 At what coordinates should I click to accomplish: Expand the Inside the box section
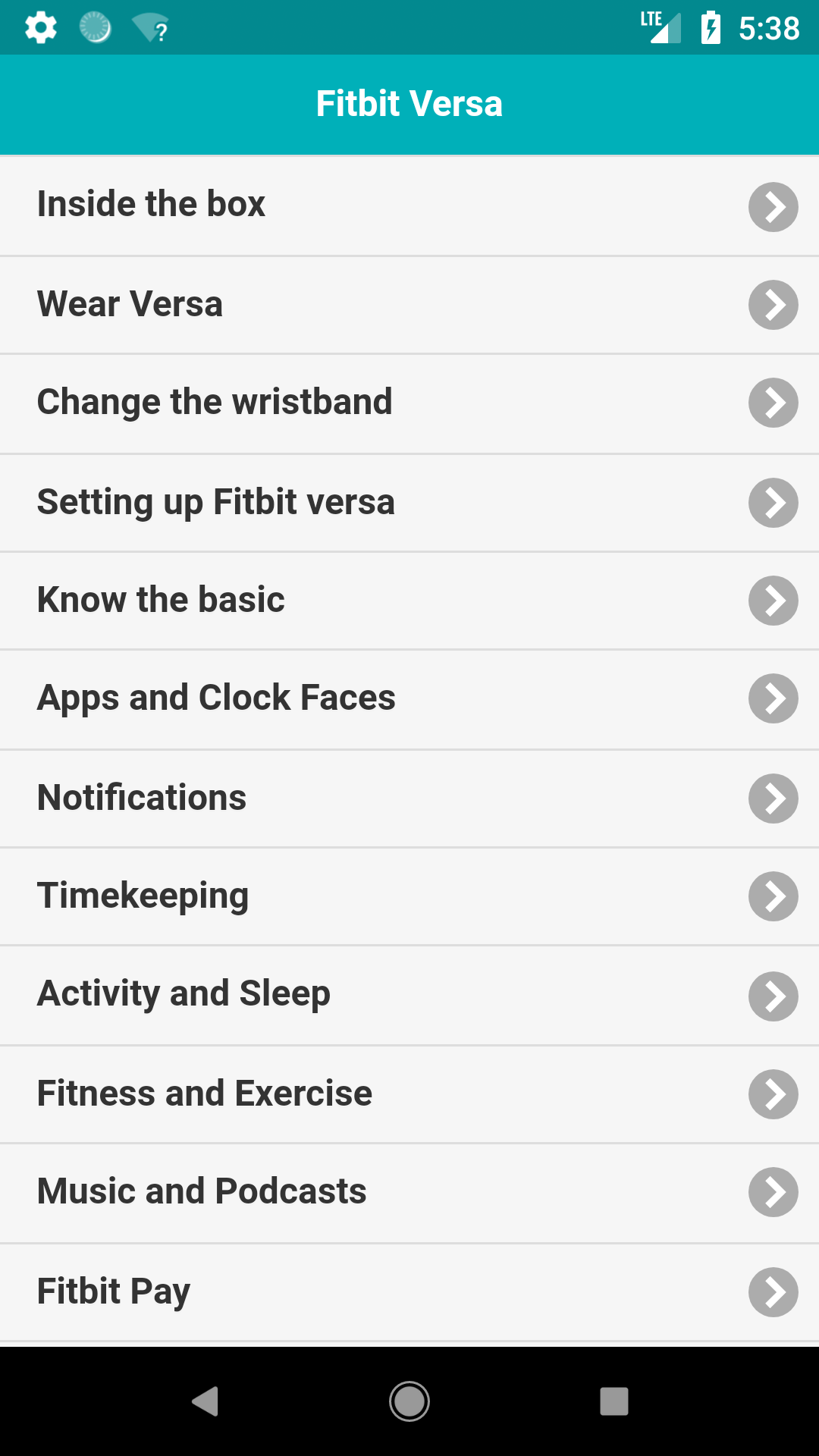(409, 206)
